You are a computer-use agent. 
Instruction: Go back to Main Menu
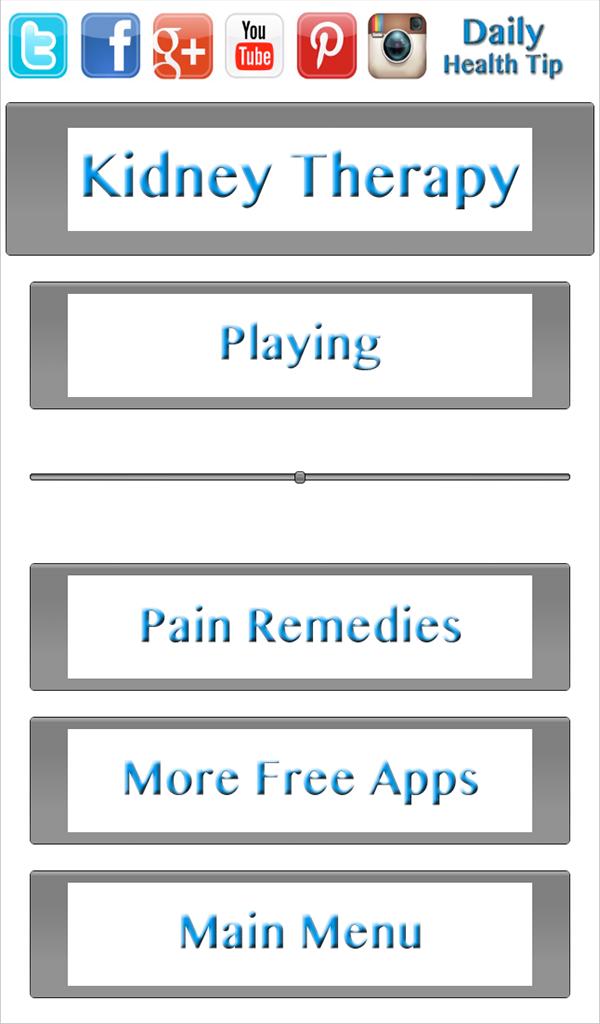click(300, 934)
